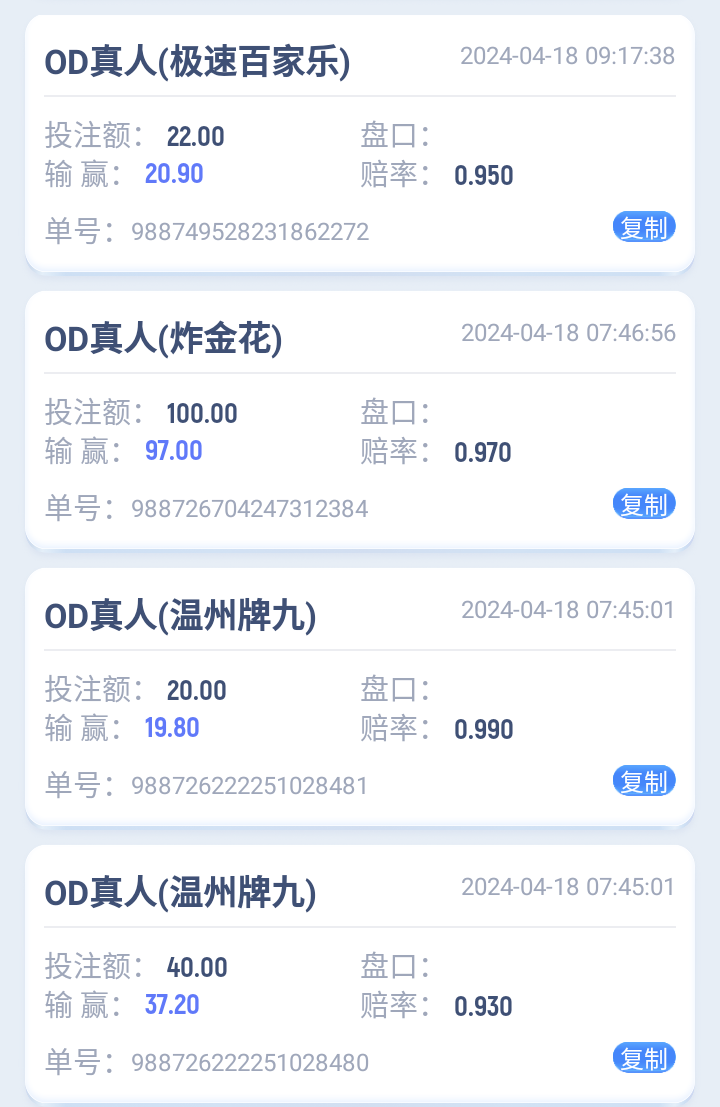This screenshot has height=1107, width=720.
Task: Copy order number 988749528231862272
Action: [x=643, y=228]
